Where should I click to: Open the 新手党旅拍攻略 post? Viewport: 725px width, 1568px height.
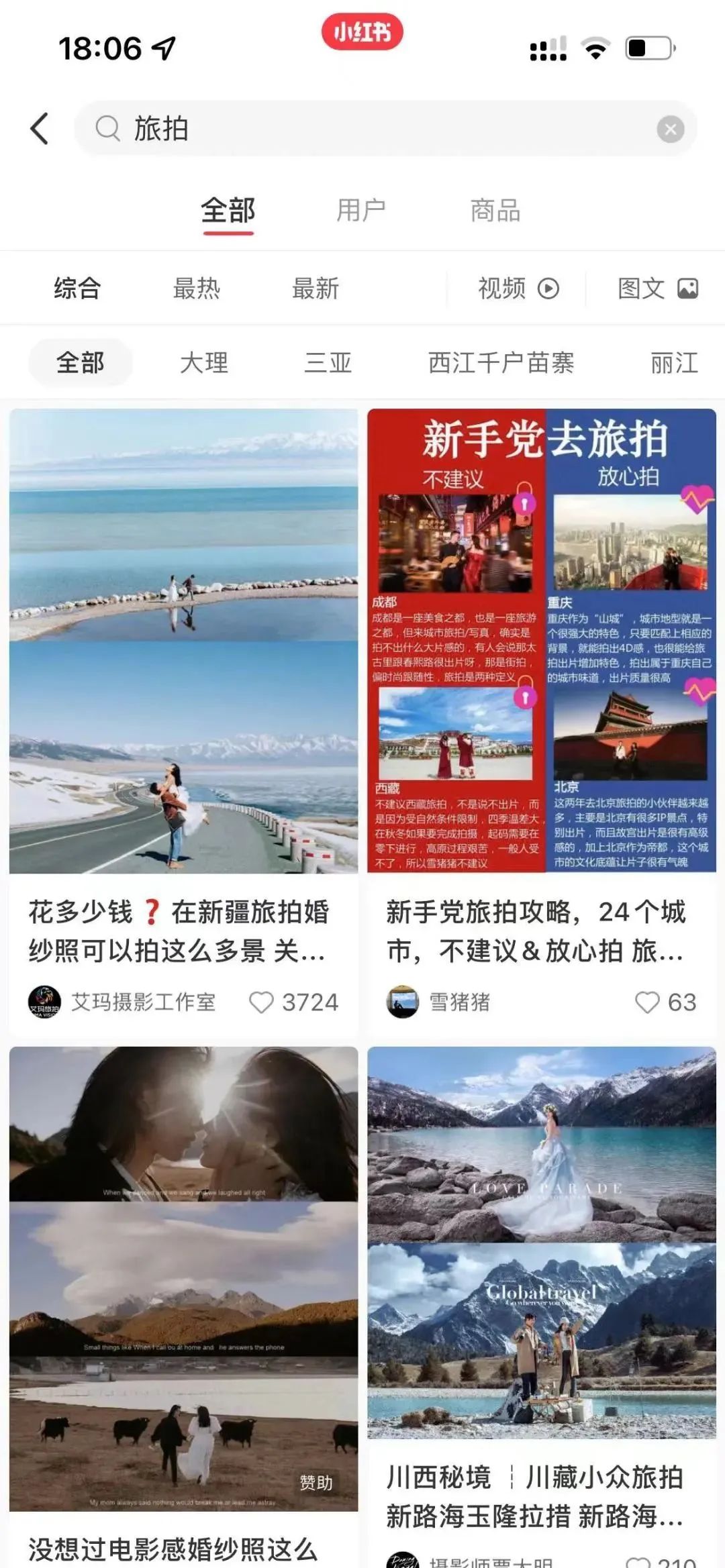pyautogui.click(x=541, y=641)
